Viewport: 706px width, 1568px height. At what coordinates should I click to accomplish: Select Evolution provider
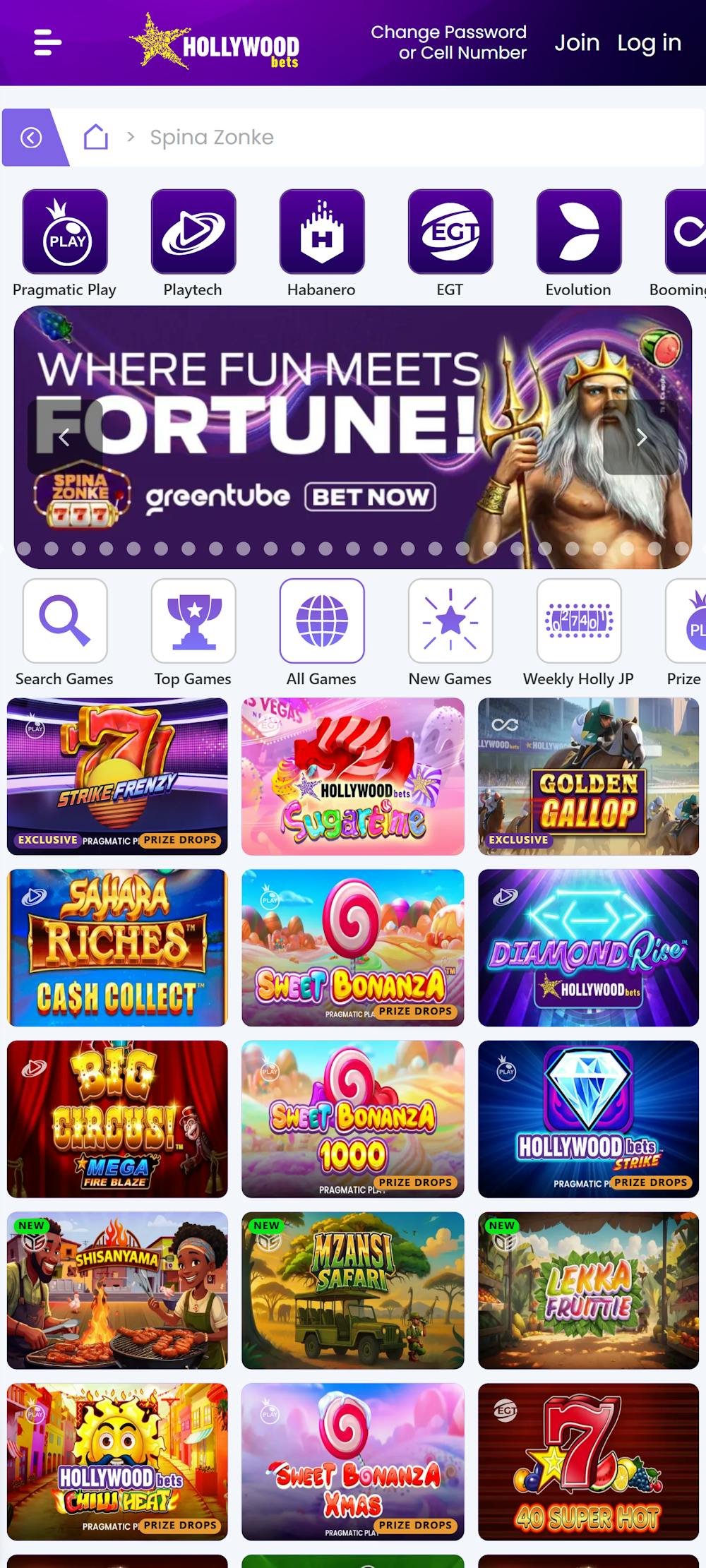point(579,232)
